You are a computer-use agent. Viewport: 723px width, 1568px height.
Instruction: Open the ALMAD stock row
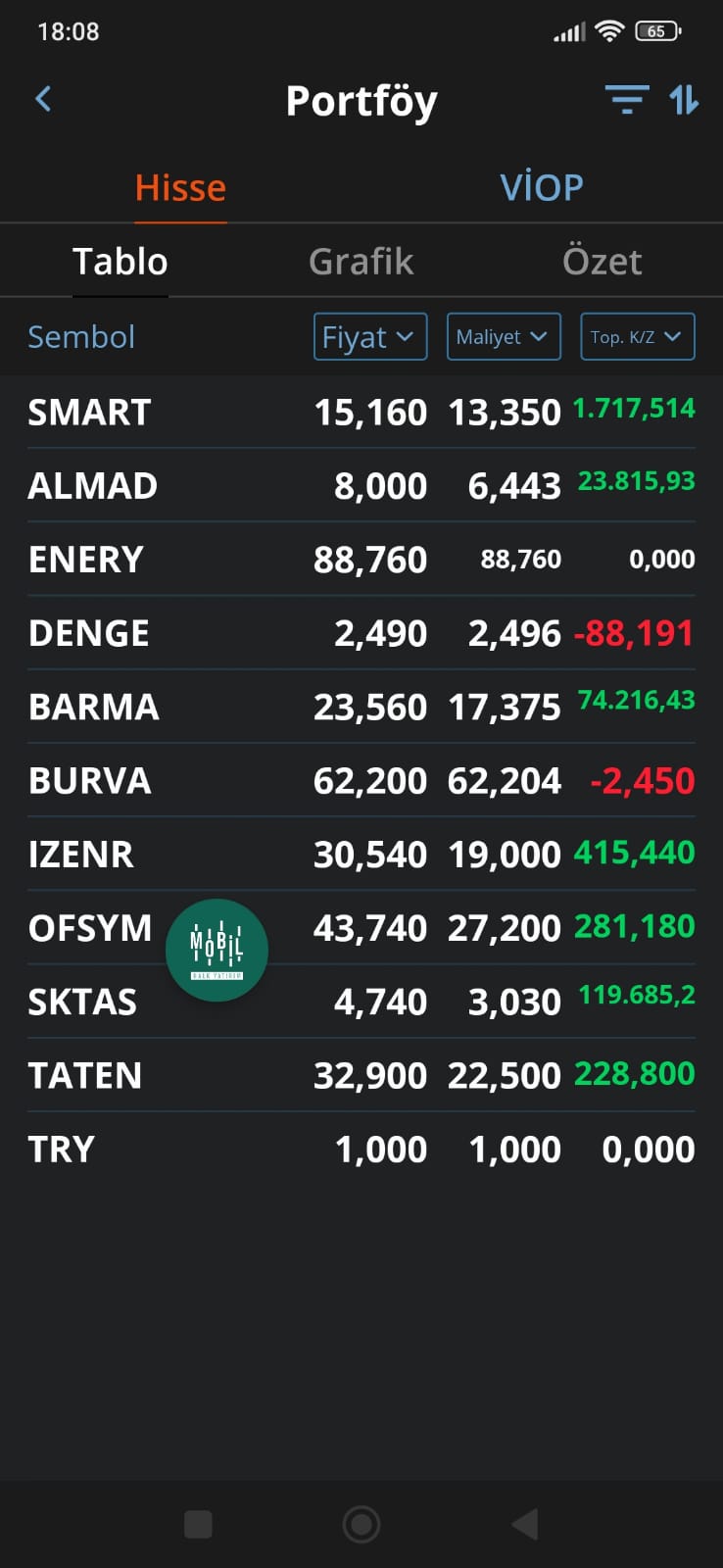coord(361,485)
